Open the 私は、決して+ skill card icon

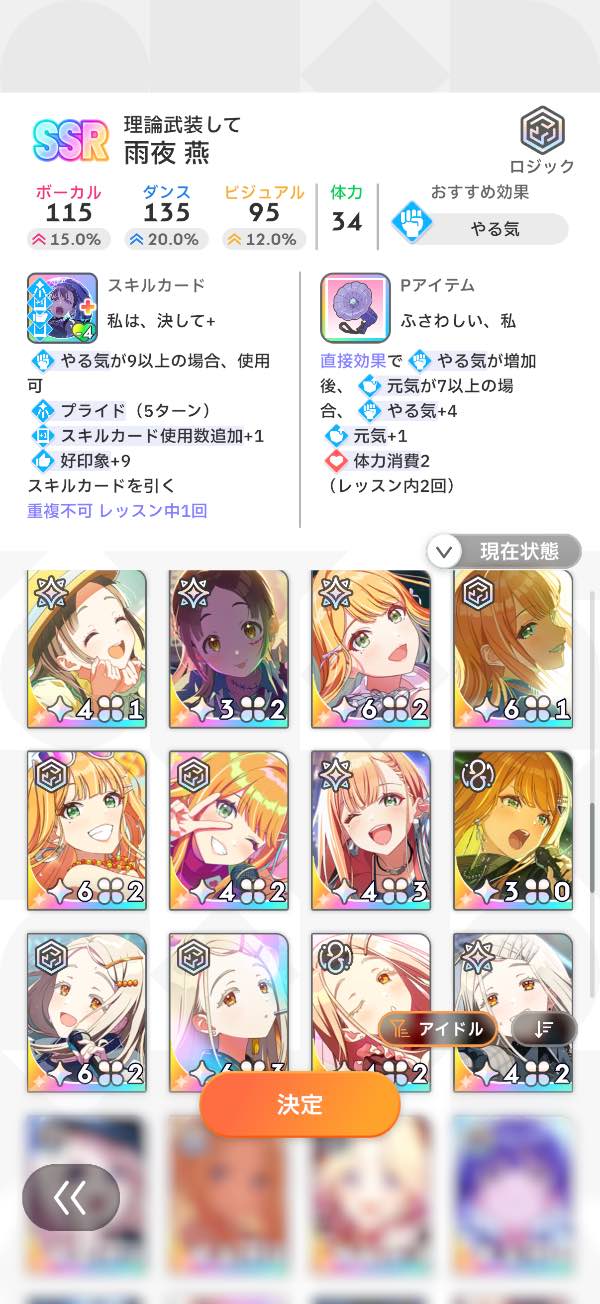(62, 308)
